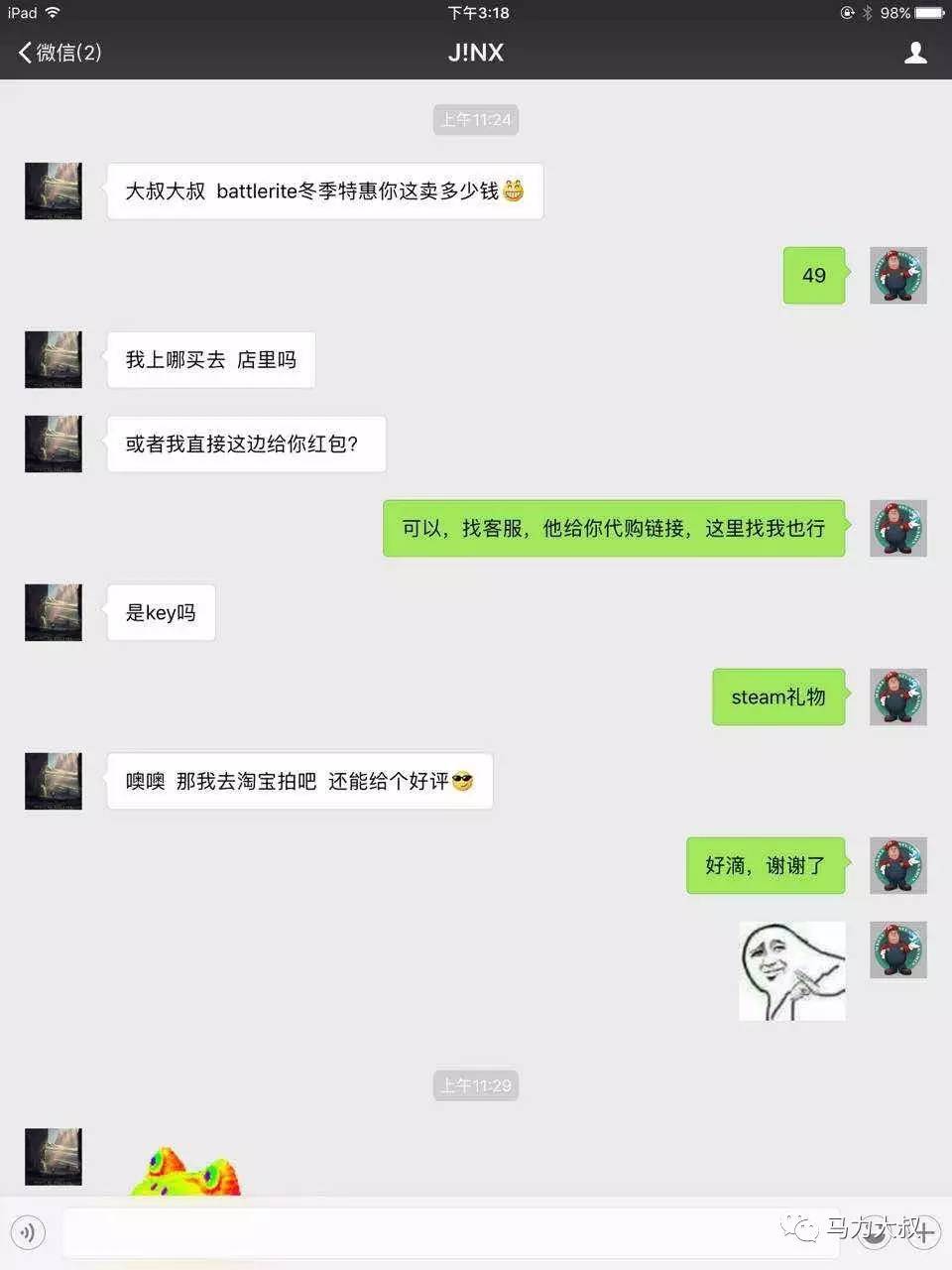
Task: Open the meme sticker you sent
Action: click(791, 970)
